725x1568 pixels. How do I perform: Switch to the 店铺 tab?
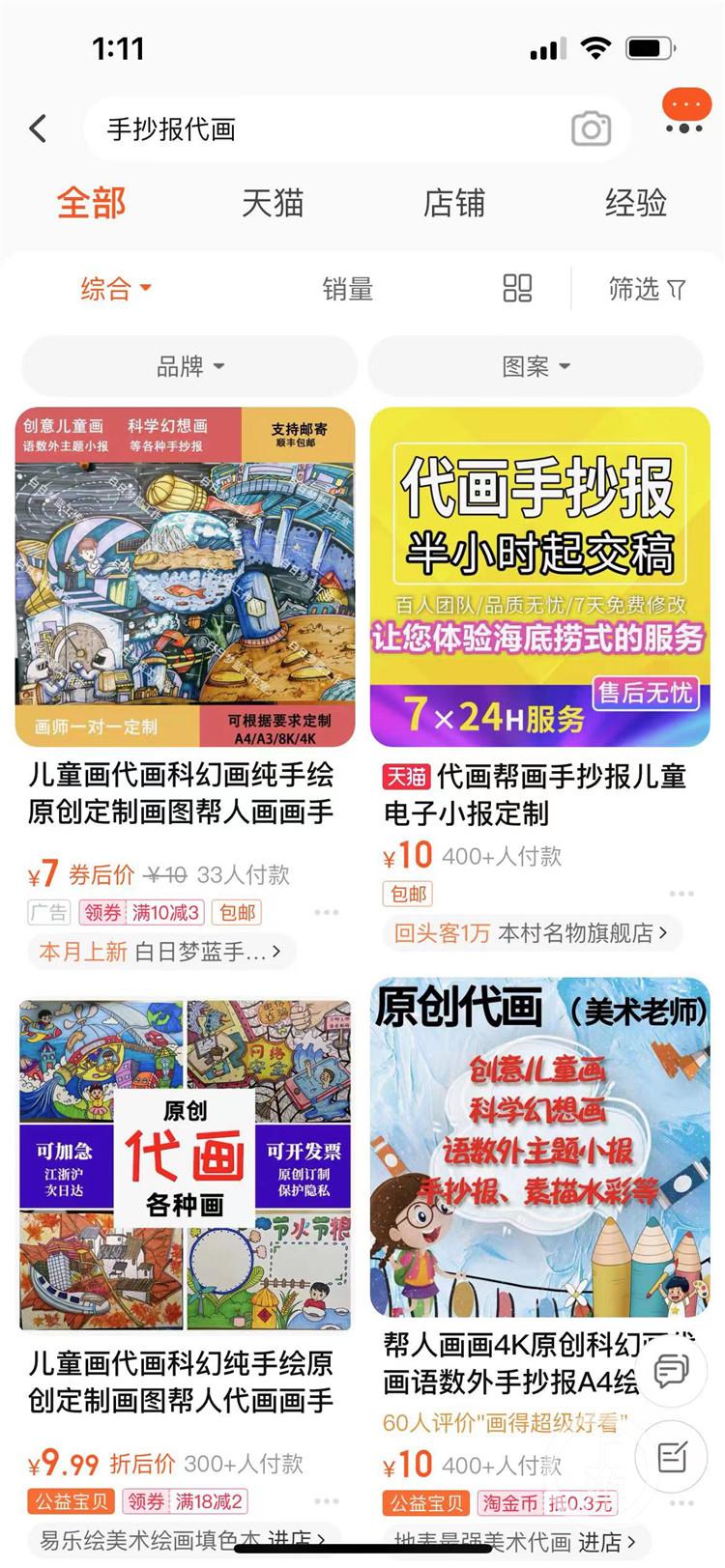coord(454,202)
